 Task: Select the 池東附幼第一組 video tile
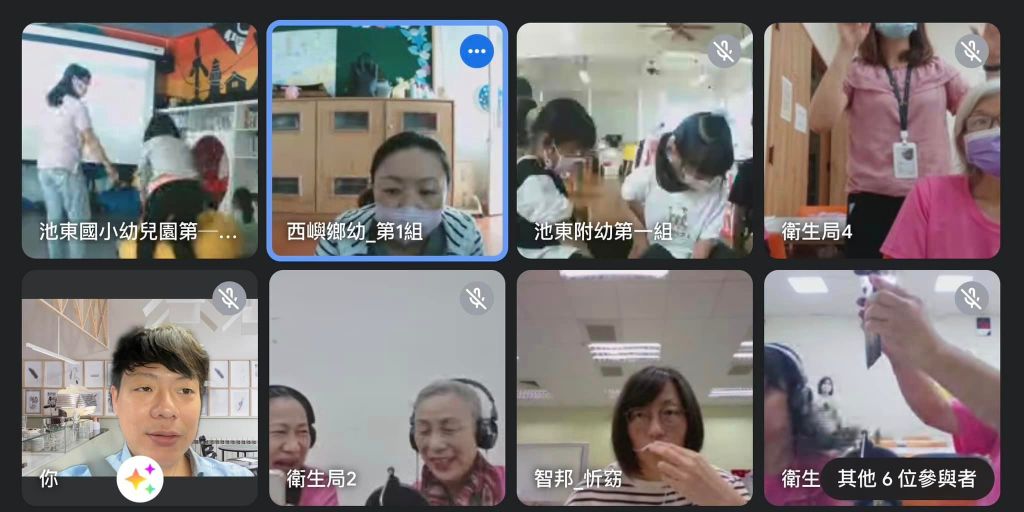click(634, 140)
